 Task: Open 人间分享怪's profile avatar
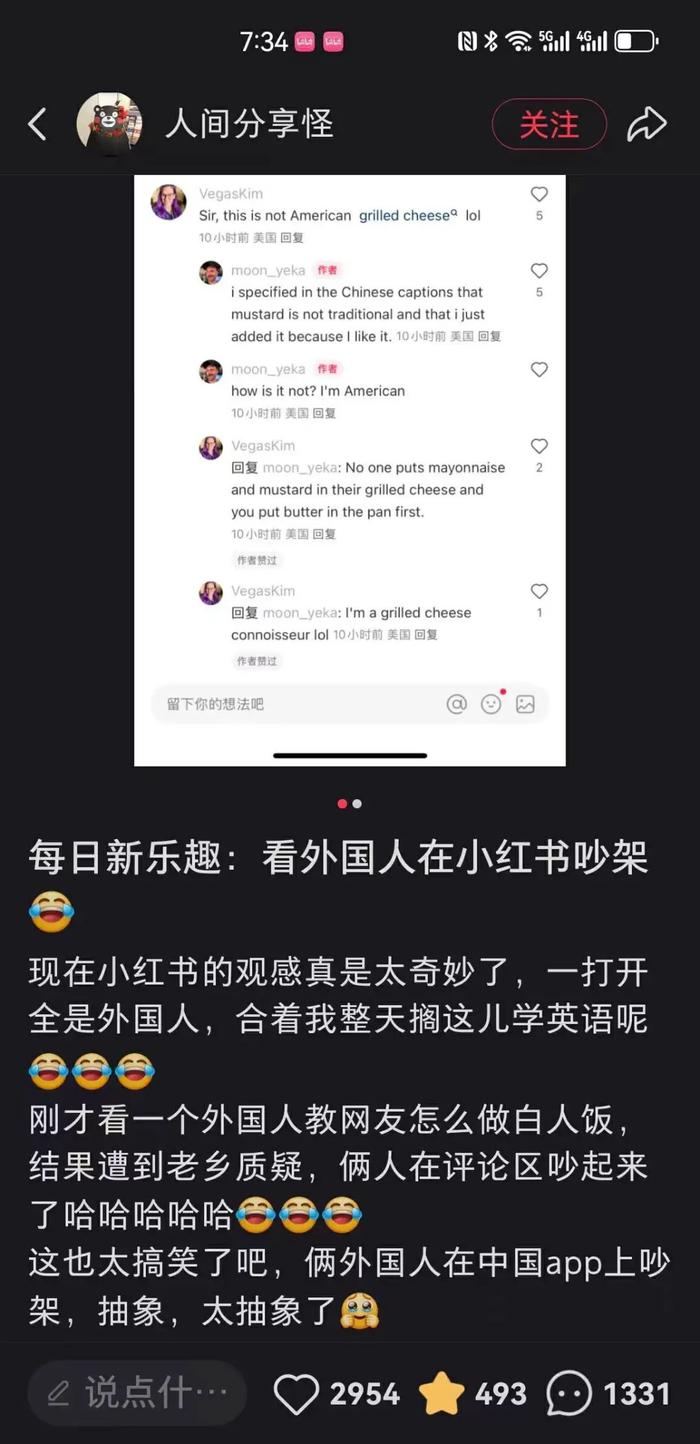109,125
